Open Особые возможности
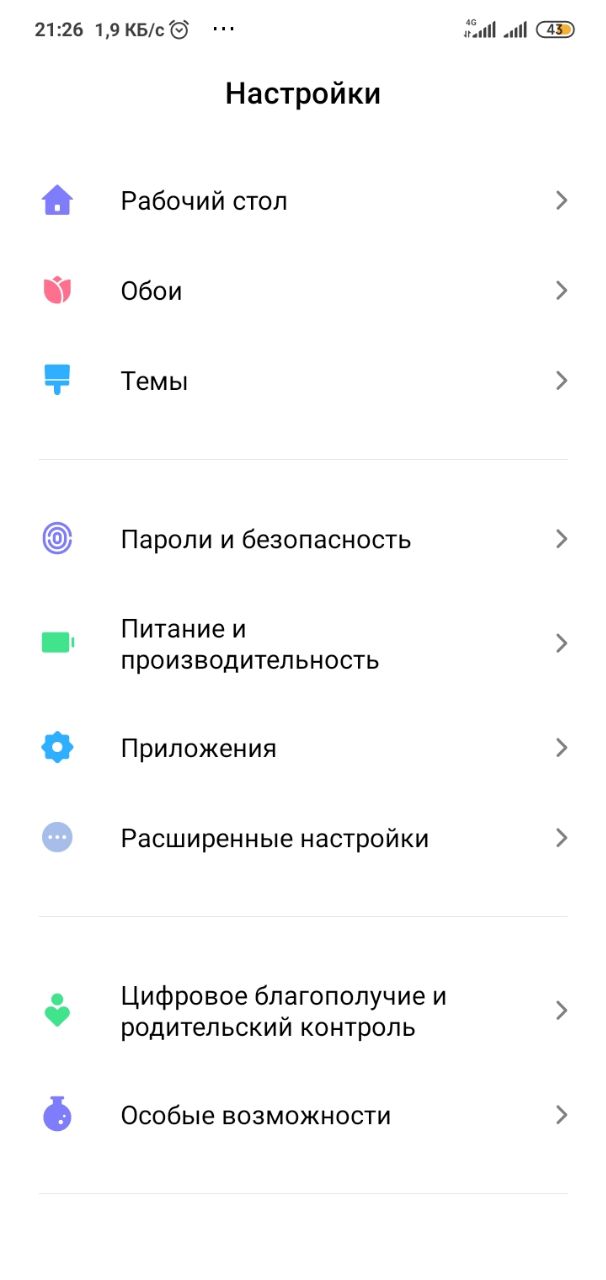This screenshot has height=1280, width=606. coord(303,1115)
